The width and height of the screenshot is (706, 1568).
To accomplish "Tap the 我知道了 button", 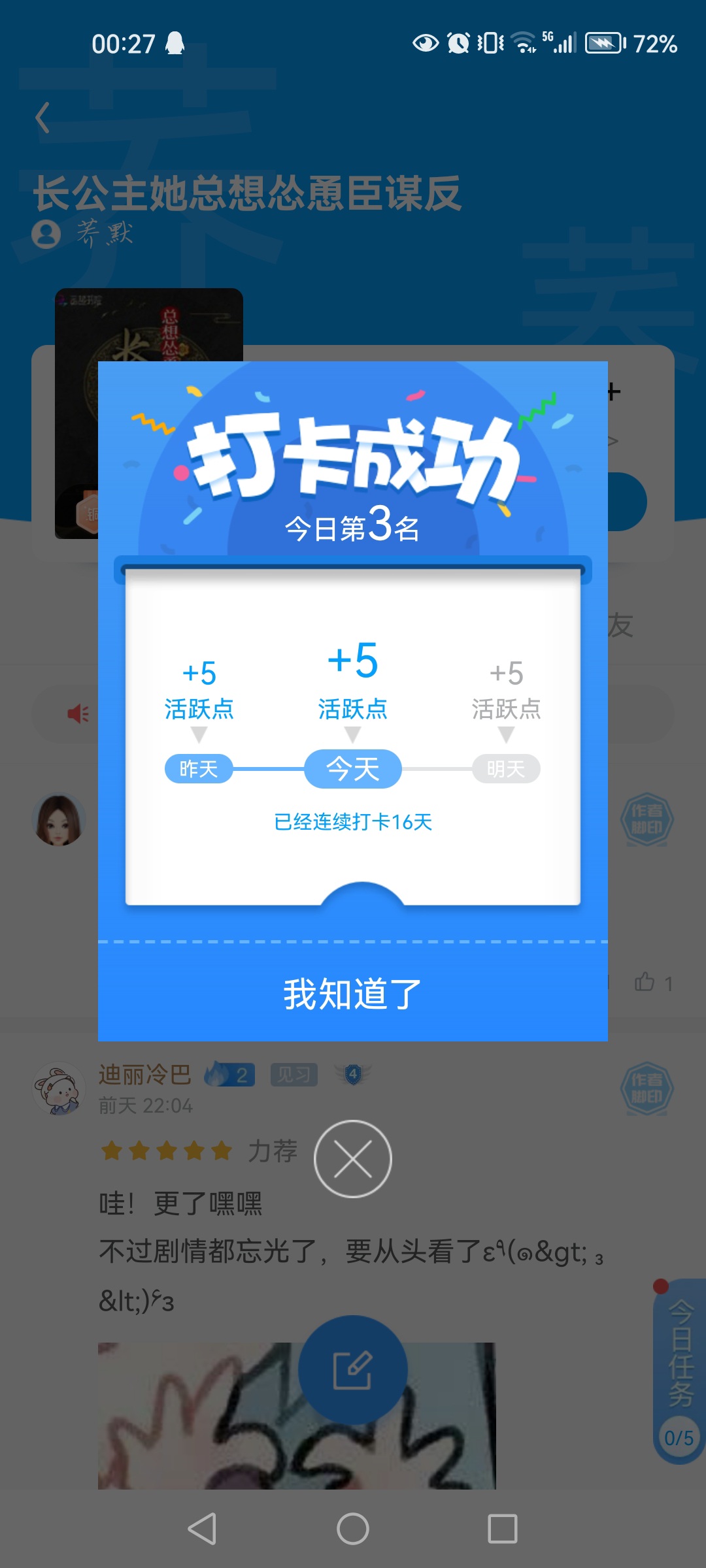I will pyautogui.click(x=353, y=993).
